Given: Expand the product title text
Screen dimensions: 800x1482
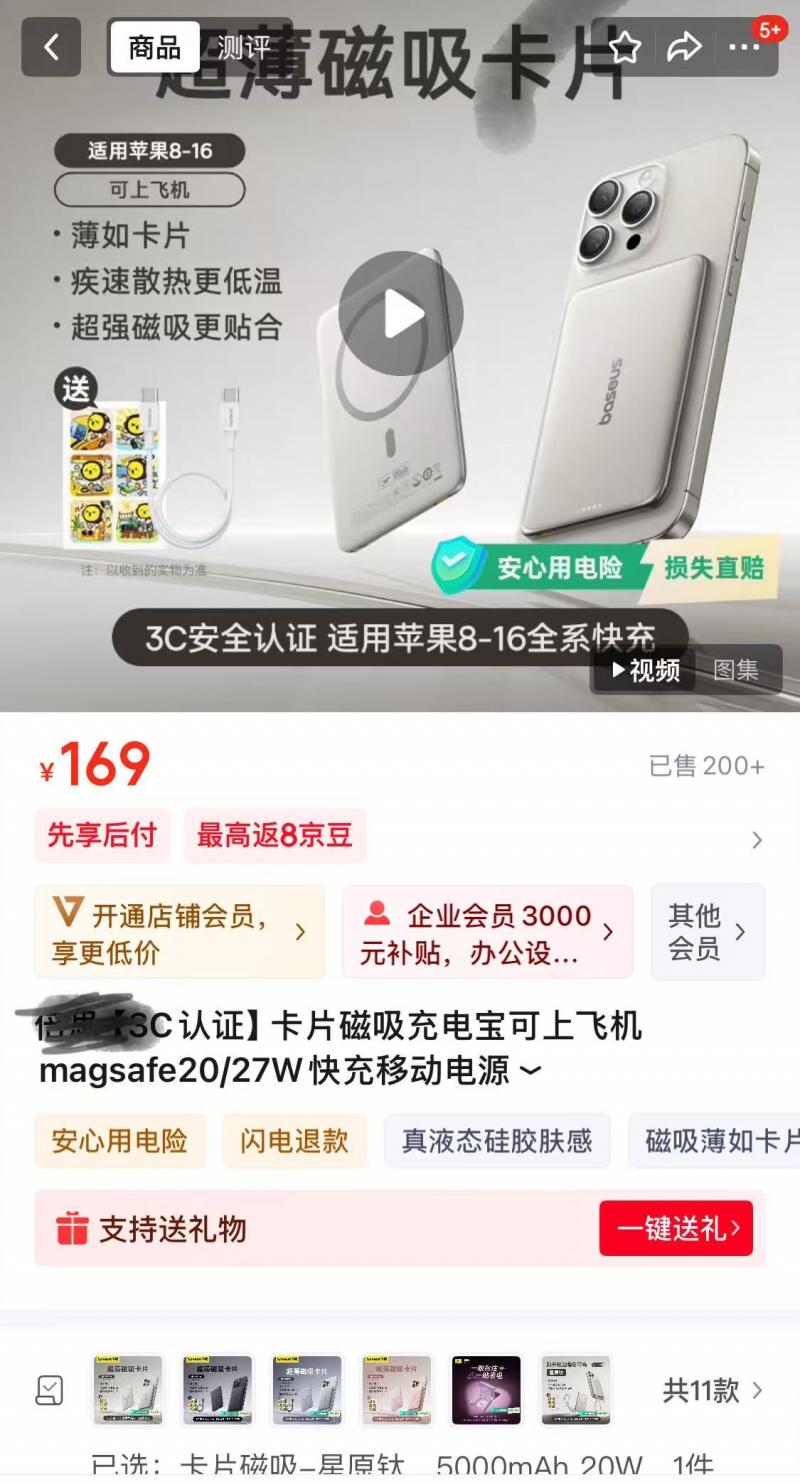Looking at the screenshot, I should tap(532, 1072).
